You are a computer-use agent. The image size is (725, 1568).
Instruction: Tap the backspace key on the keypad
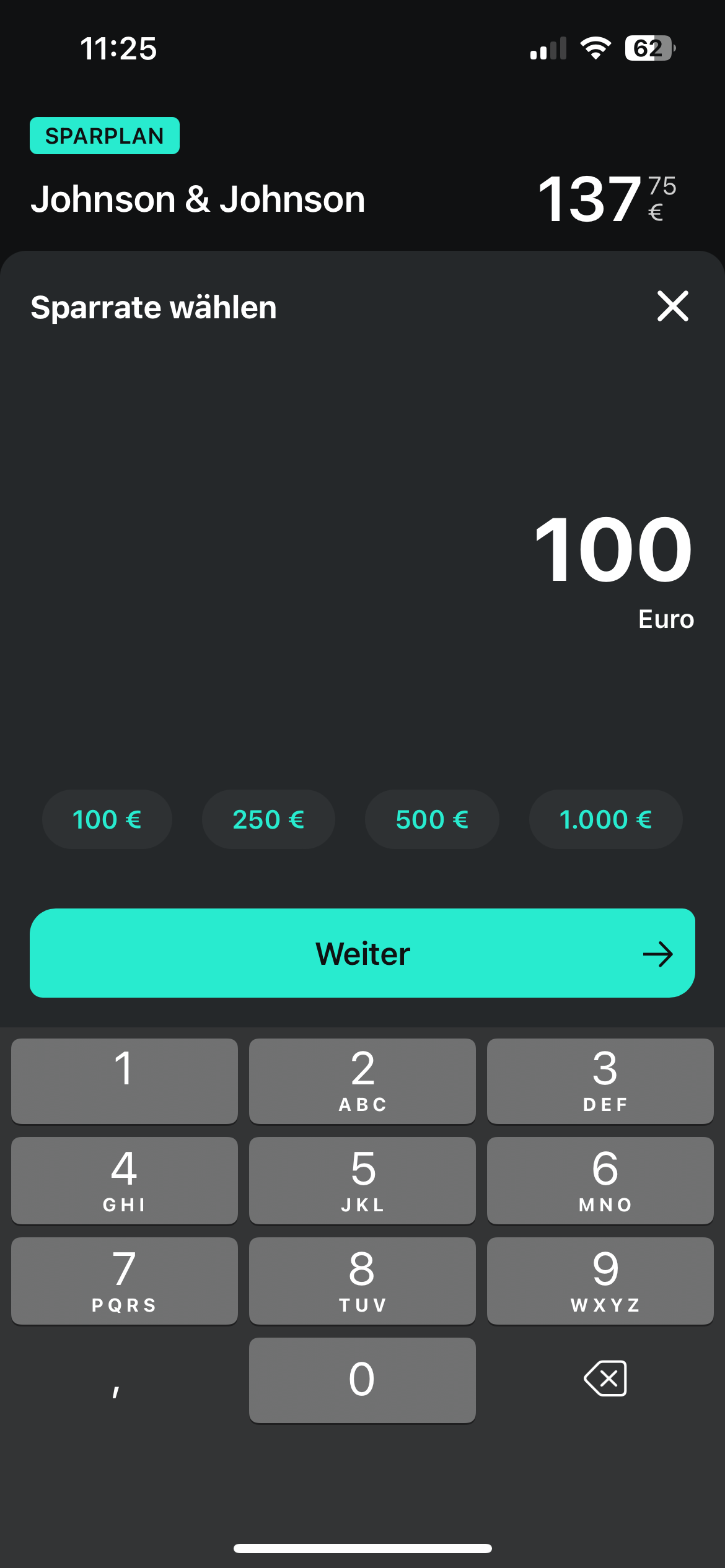click(605, 1379)
